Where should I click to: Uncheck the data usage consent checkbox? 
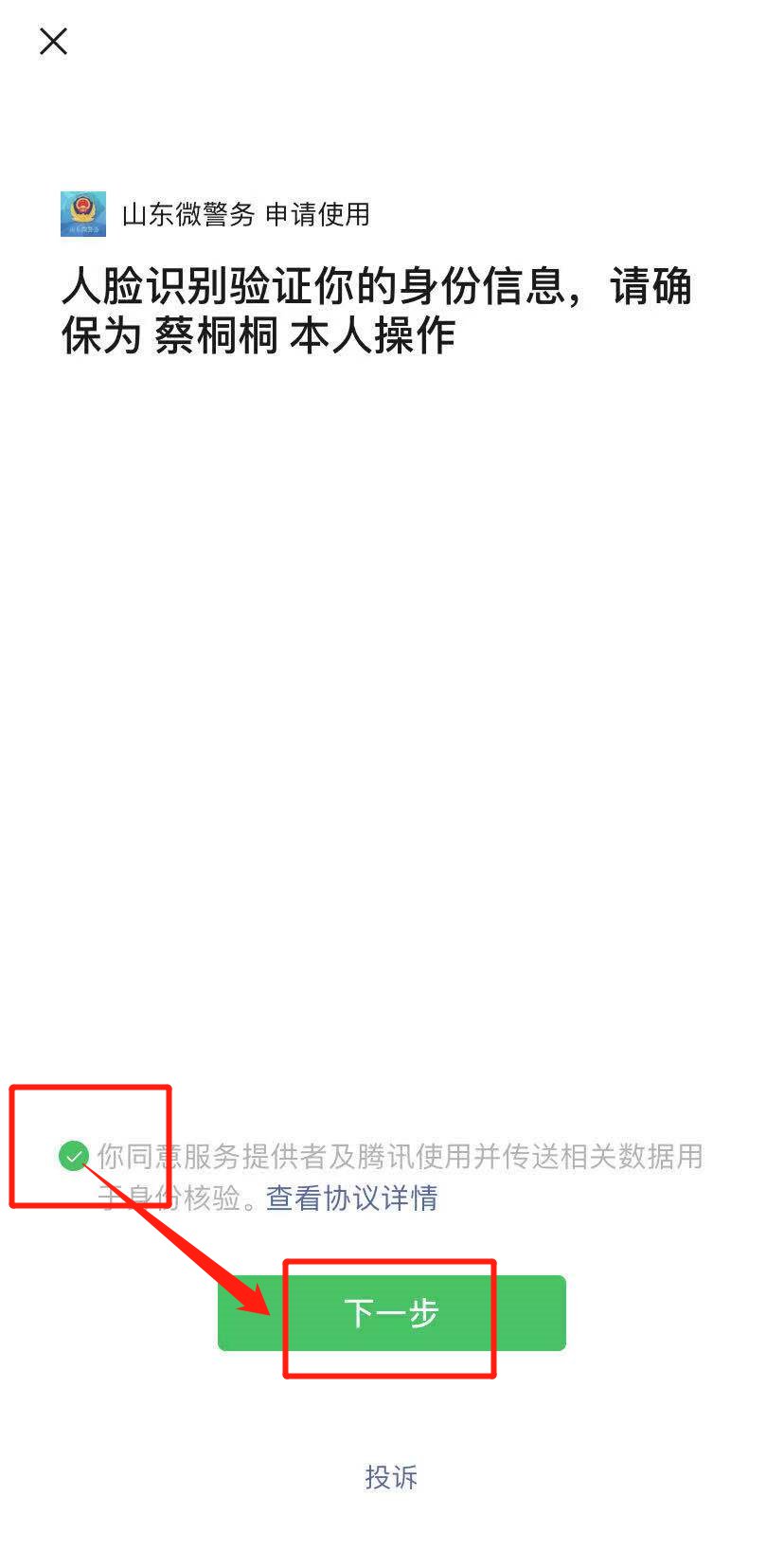[73, 1156]
